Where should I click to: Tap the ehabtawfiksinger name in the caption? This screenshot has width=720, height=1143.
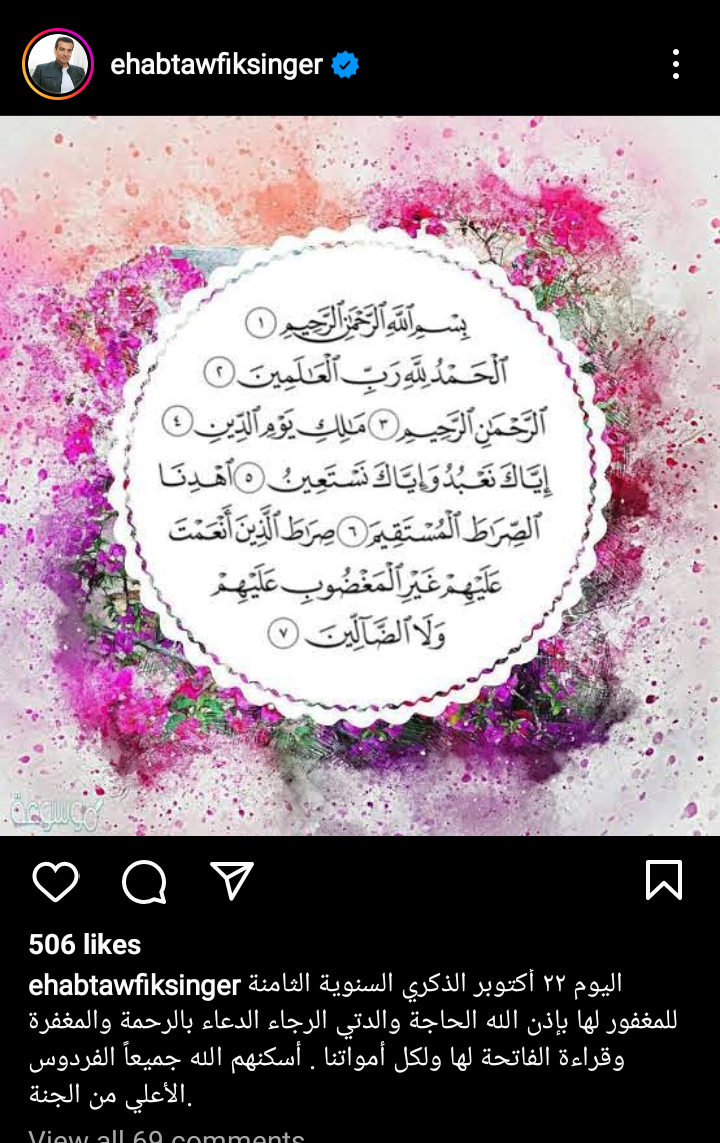coord(134,986)
